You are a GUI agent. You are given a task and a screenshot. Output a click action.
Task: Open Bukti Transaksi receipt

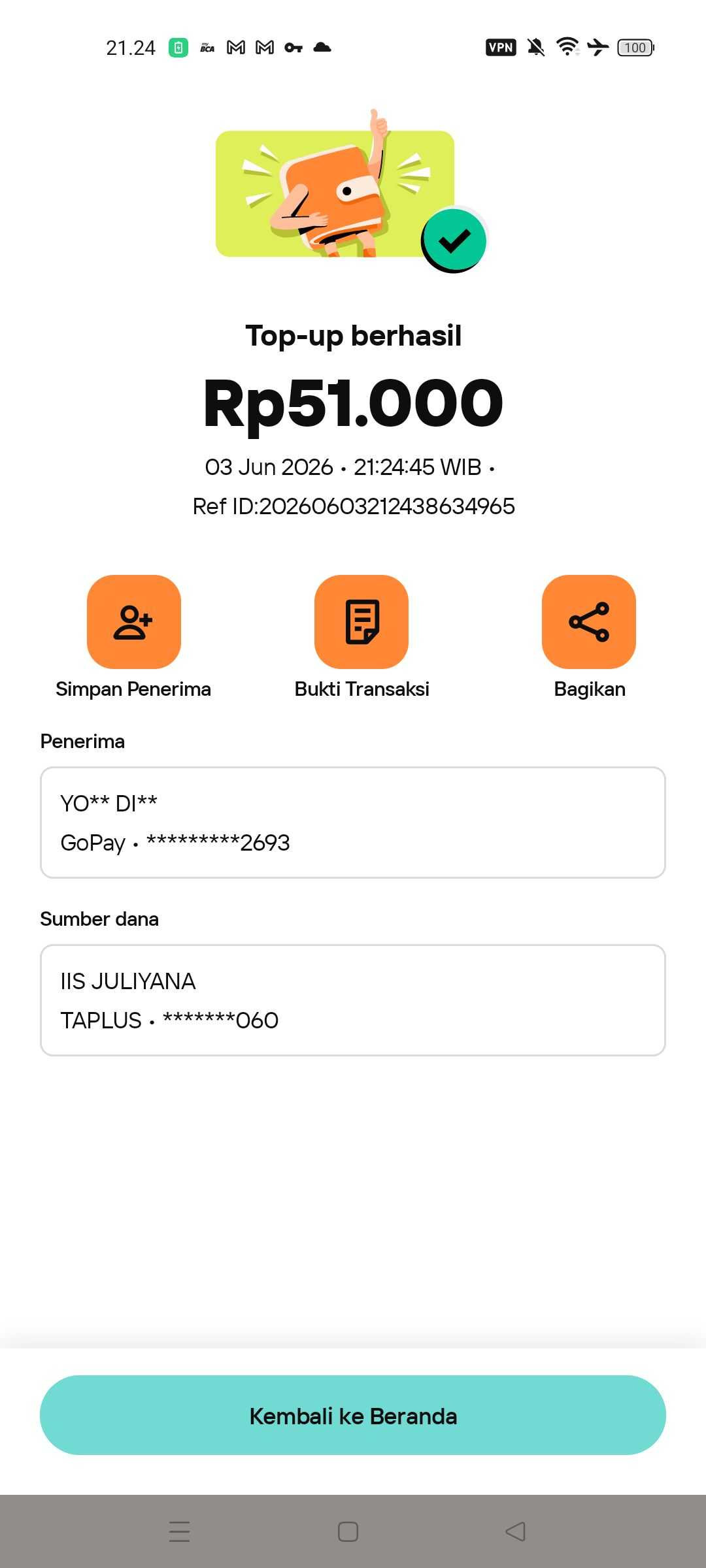(x=361, y=622)
